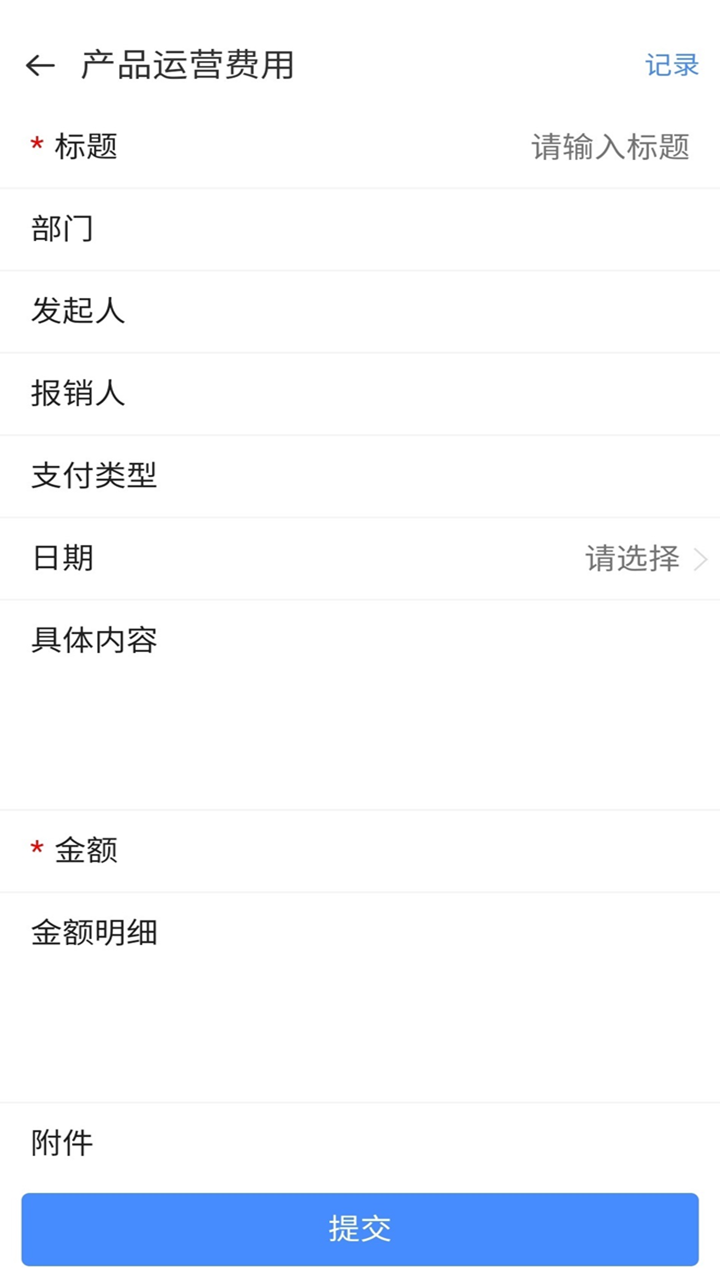Select the 支付类型 payment type row
This screenshot has height=1280, width=720.
click(x=360, y=476)
